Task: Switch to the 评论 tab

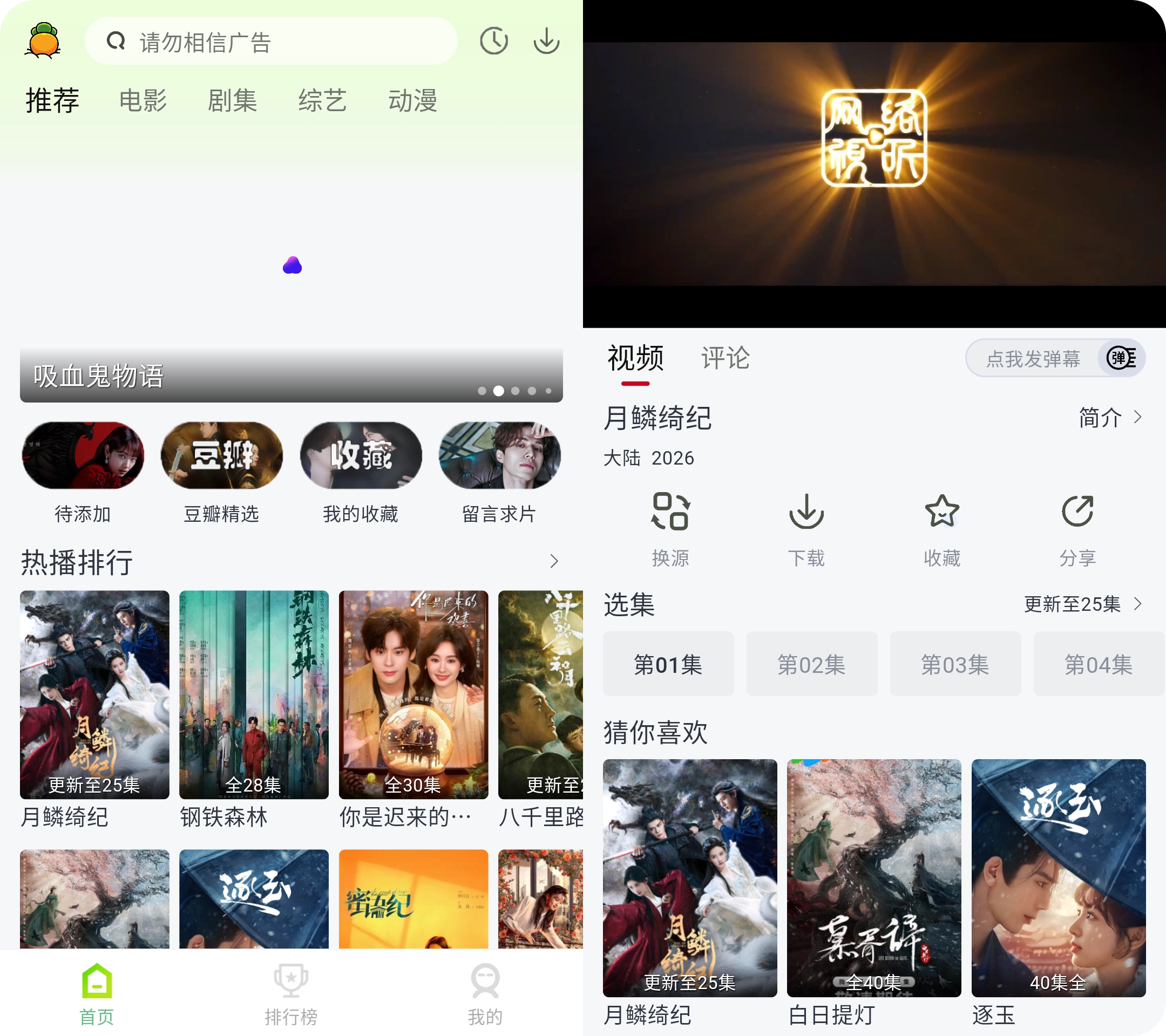Action: click(x=725, y=358)
